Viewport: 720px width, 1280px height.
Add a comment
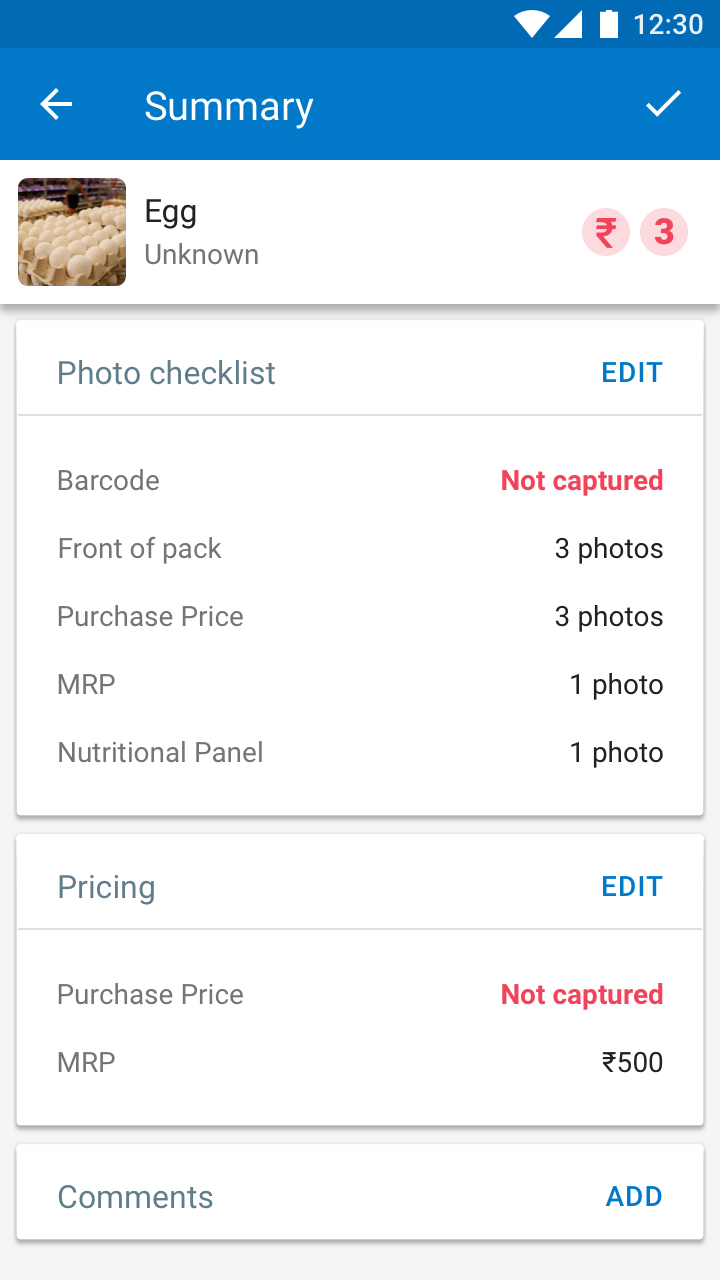(634, 1197)
